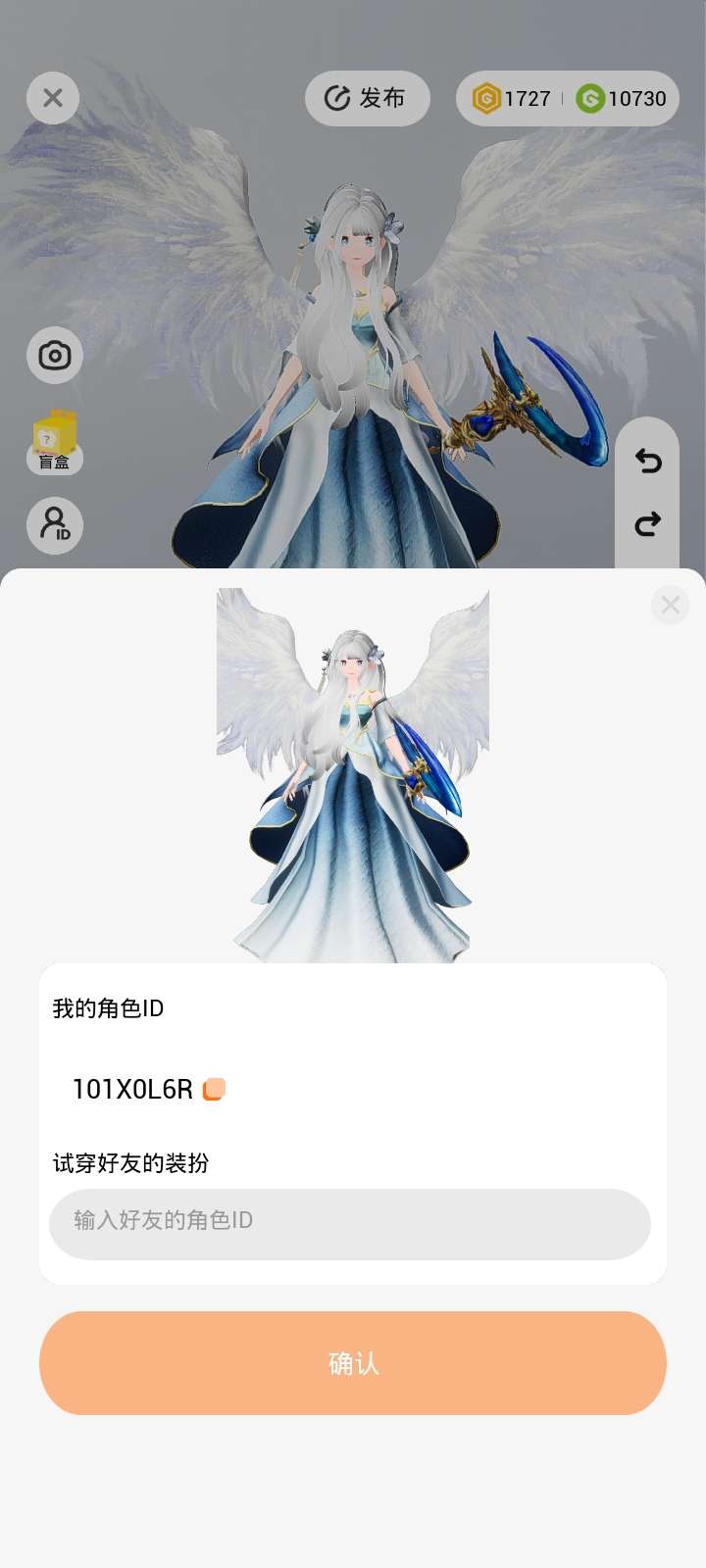
Task: Tap the 发布 publish button
Action: pos(367,98)
